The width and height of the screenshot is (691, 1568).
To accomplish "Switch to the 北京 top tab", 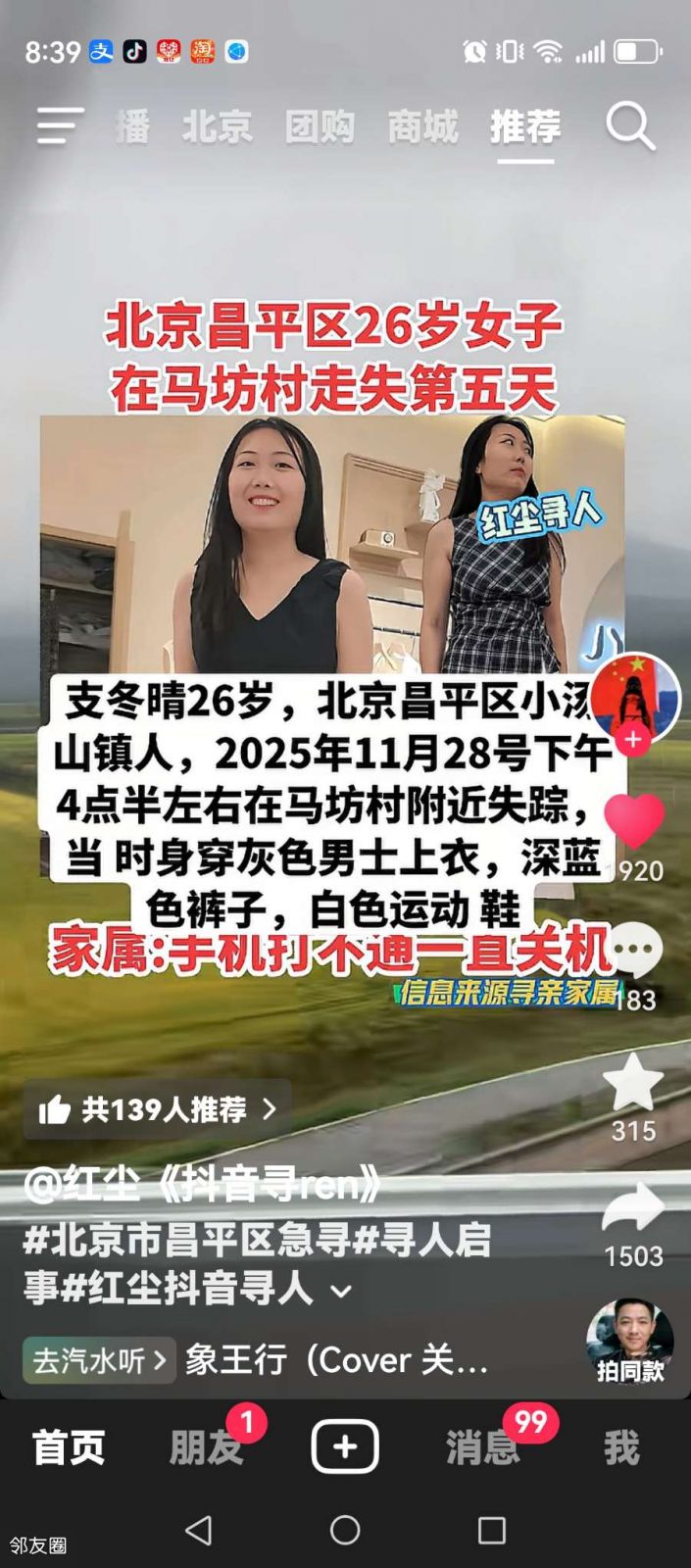I will tap(218, 126).
